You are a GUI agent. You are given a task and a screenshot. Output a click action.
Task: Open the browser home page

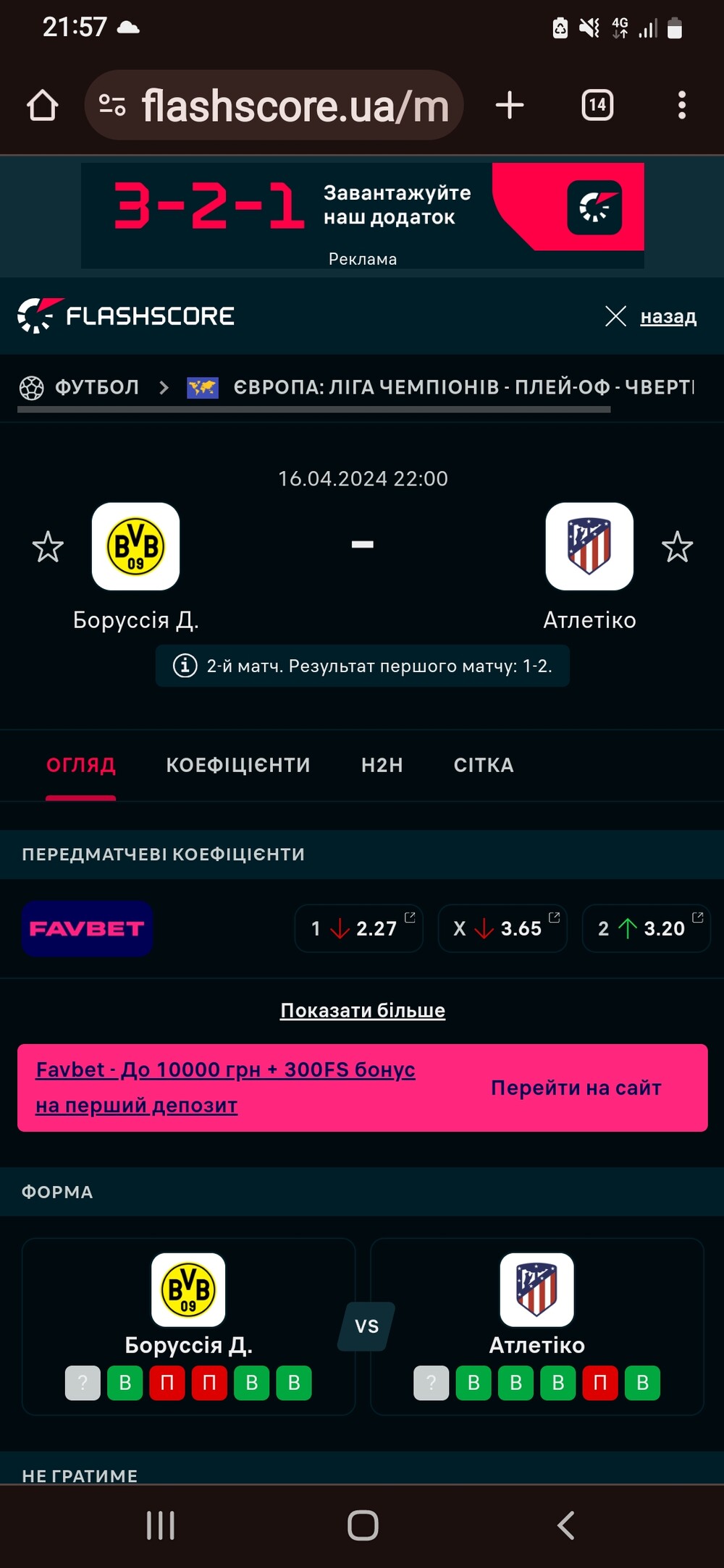42,106
